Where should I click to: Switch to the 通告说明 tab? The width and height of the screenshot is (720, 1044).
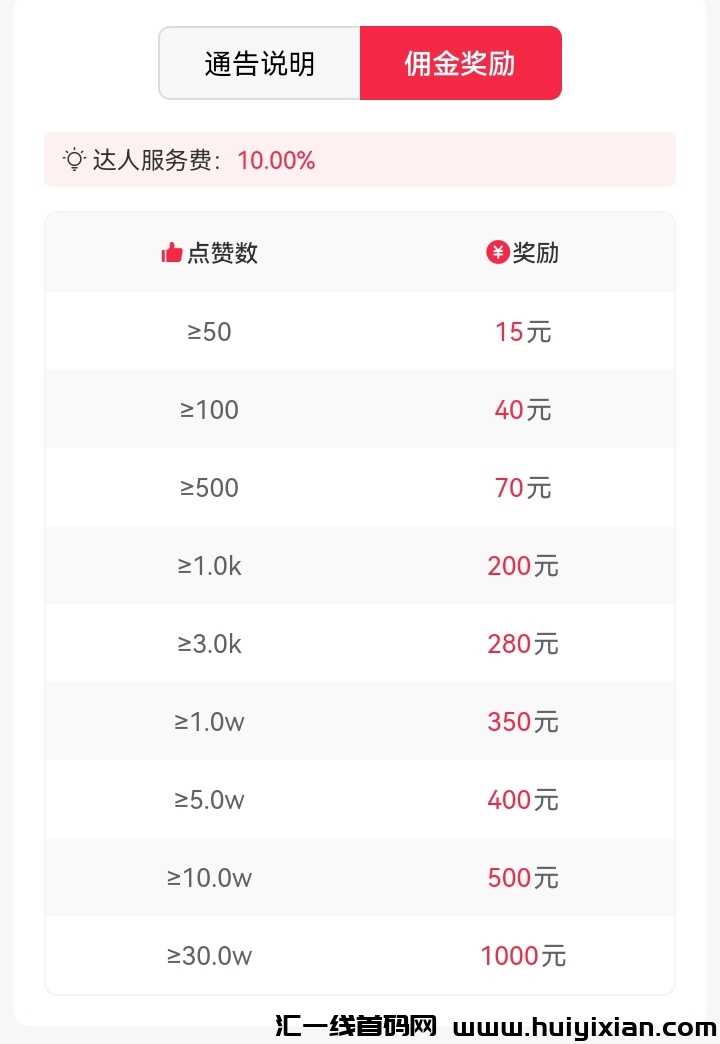pos(260,63)
